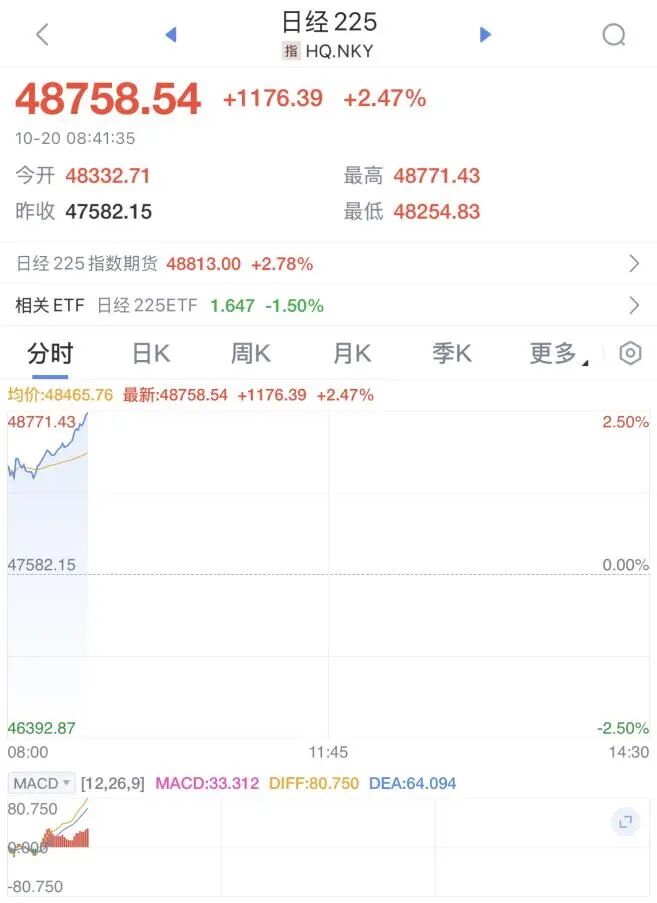Expand the 更多 chart period options

click(x=557, y=353)
